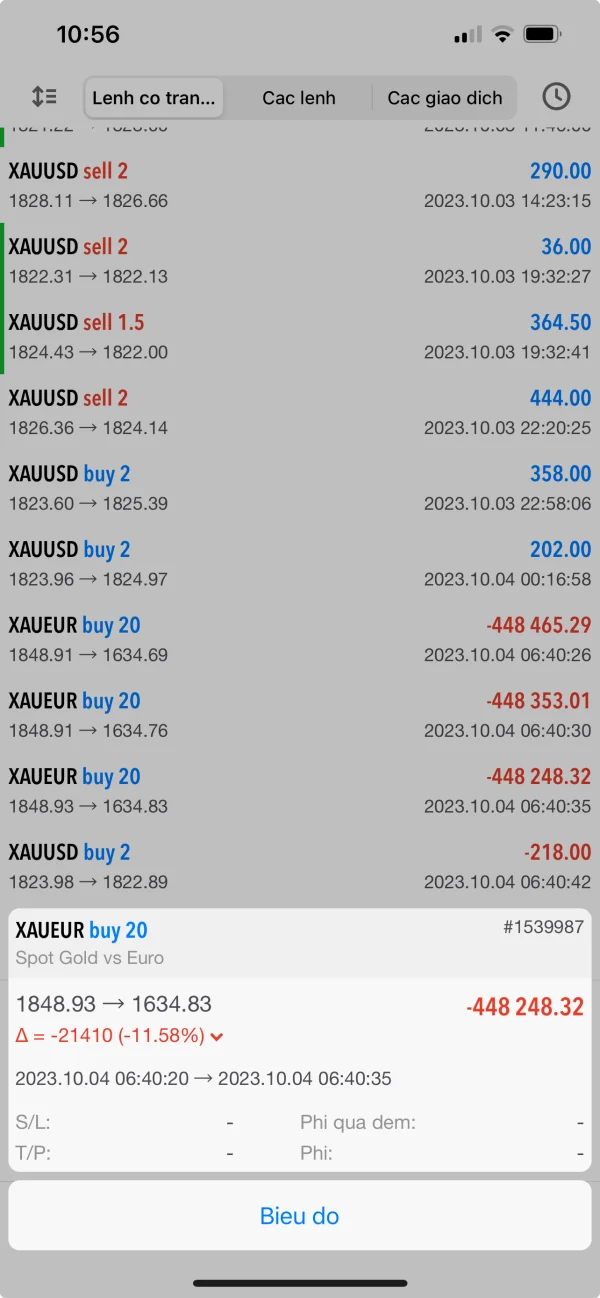The width and height of the screenshot is (600, 1298).
Task: Select XAUEUR buy 20 trade losing -448 353.01
Action: pos(300,715)
